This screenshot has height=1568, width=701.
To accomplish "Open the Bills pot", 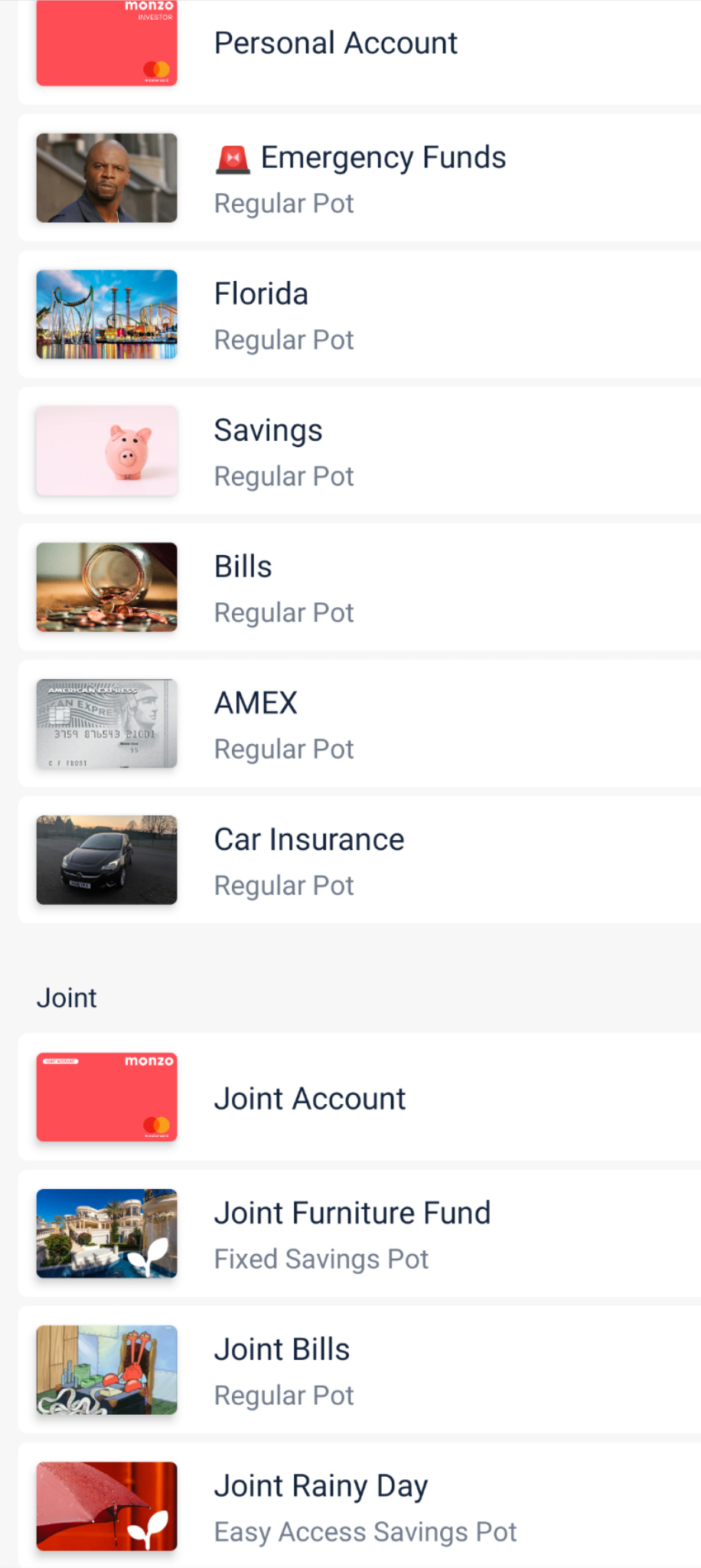I will pyautogui.click(x=360, y=587).
